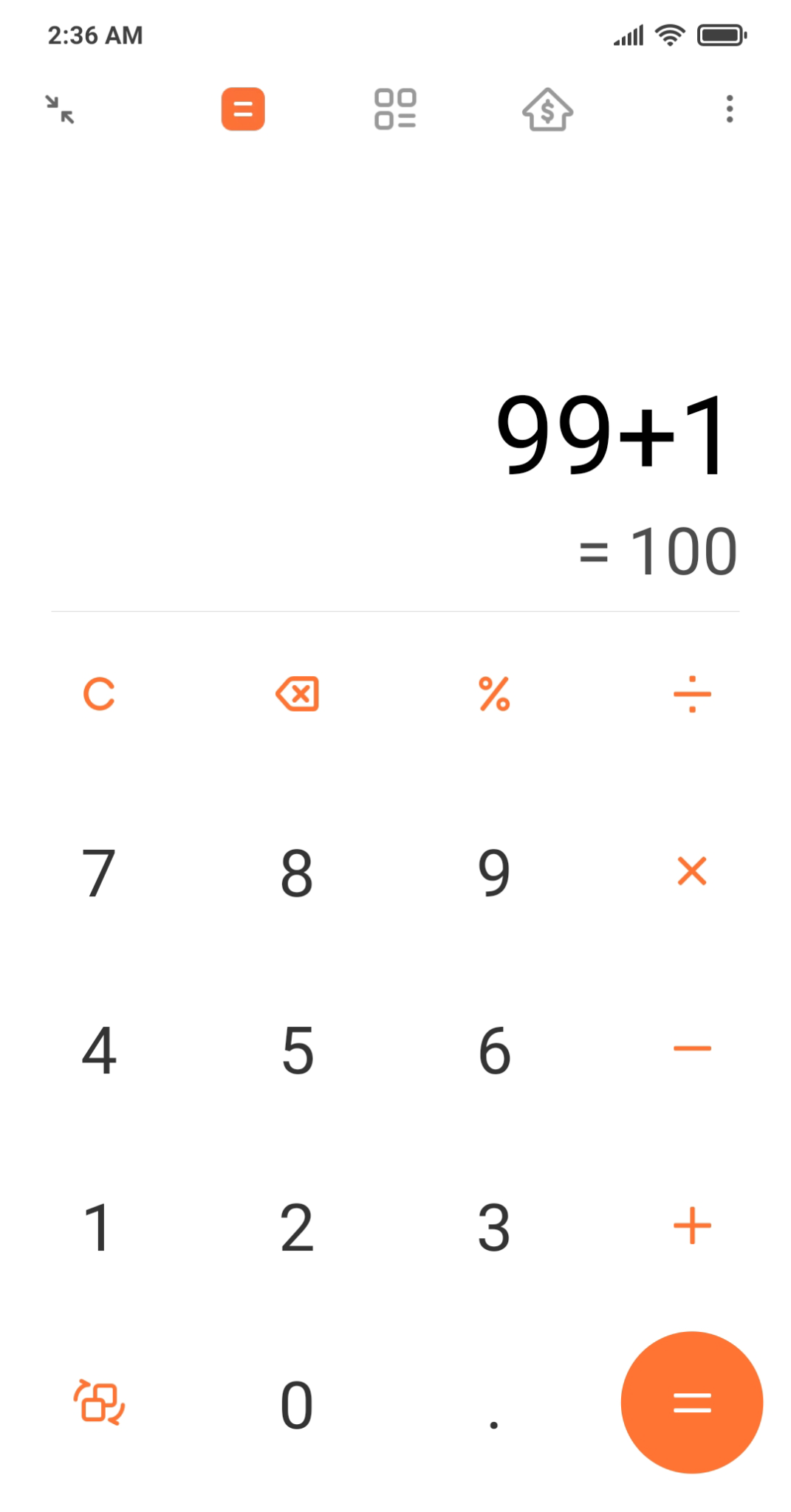This screenshot has height=1512, width=791.
Task: Switch to the standard calculator tab
Action: 242,109
